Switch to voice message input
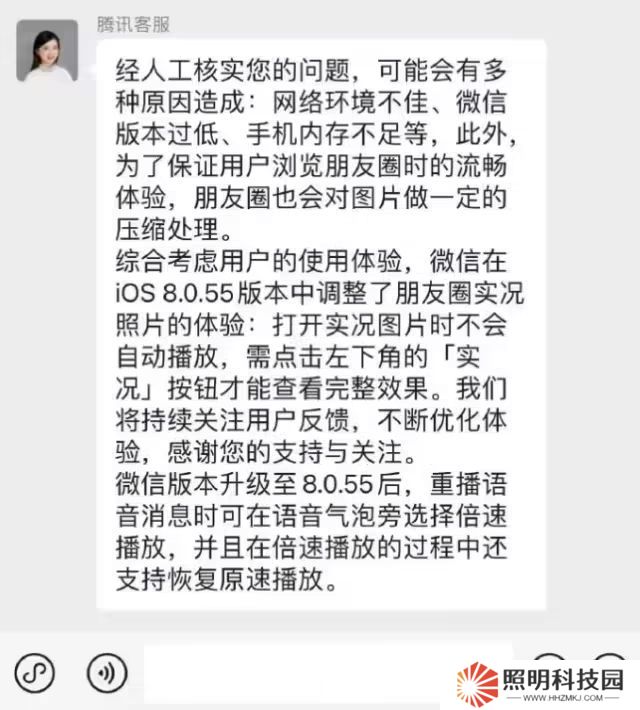The width and height of the screenshot is (640, 710). 107,673
